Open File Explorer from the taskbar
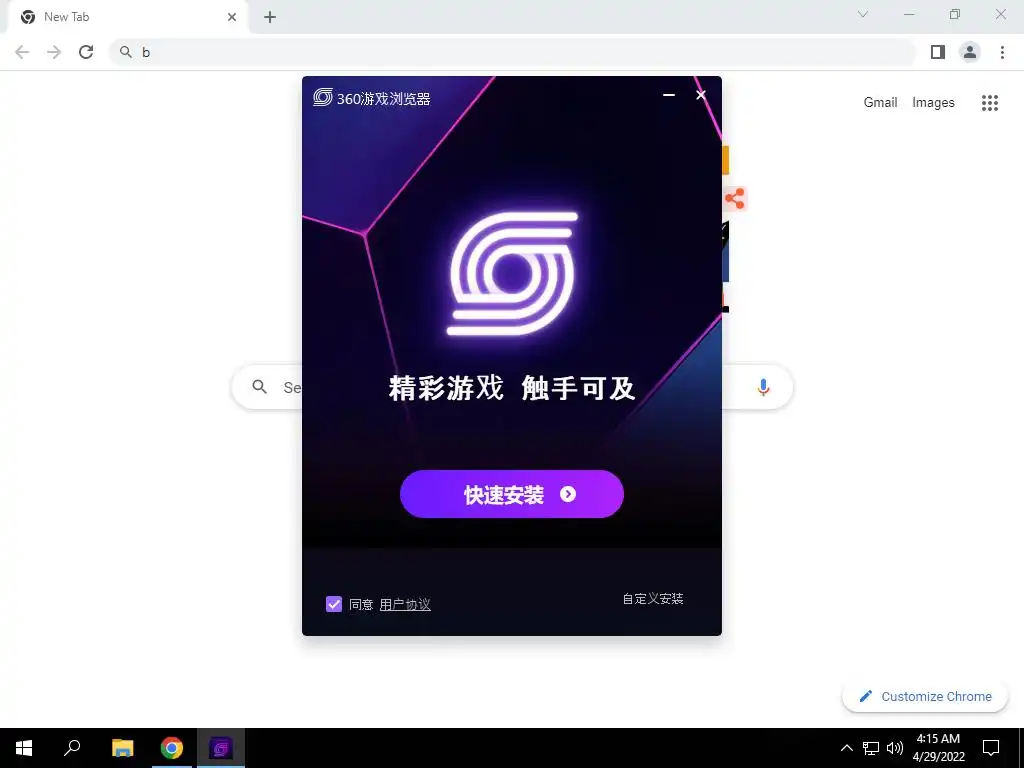1024x768 pixels. pos(122,747)
